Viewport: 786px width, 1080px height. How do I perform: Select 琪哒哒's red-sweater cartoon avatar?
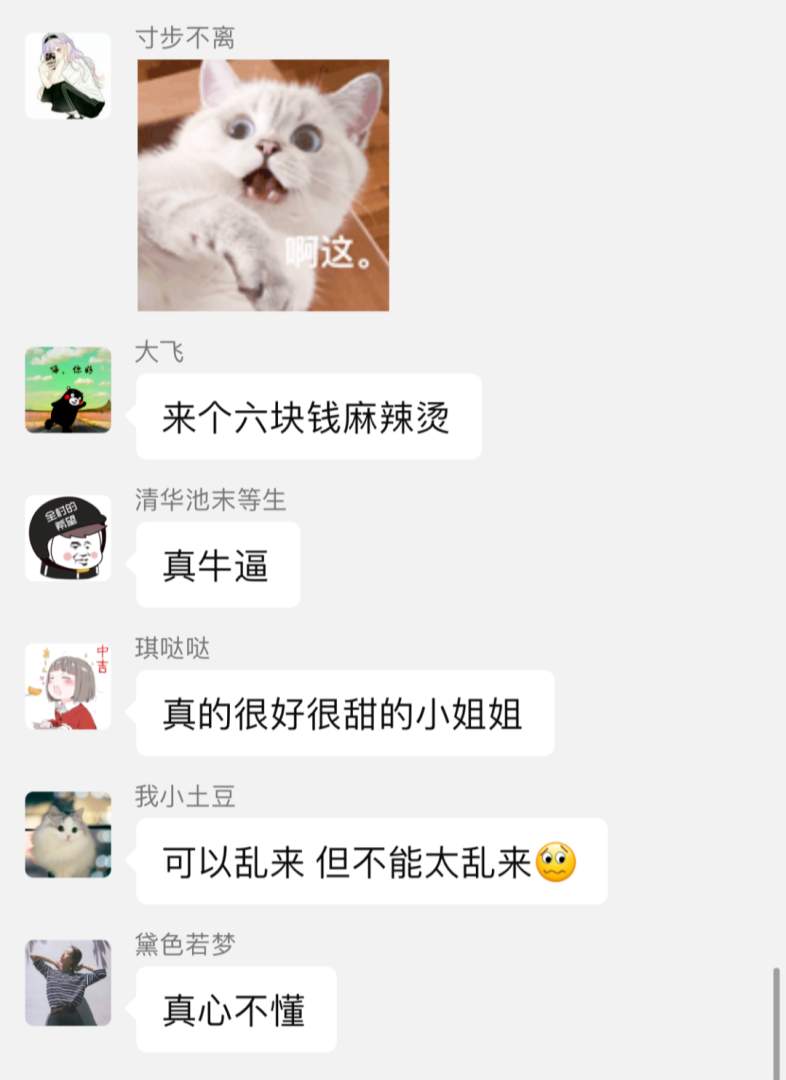pos(67,685)
